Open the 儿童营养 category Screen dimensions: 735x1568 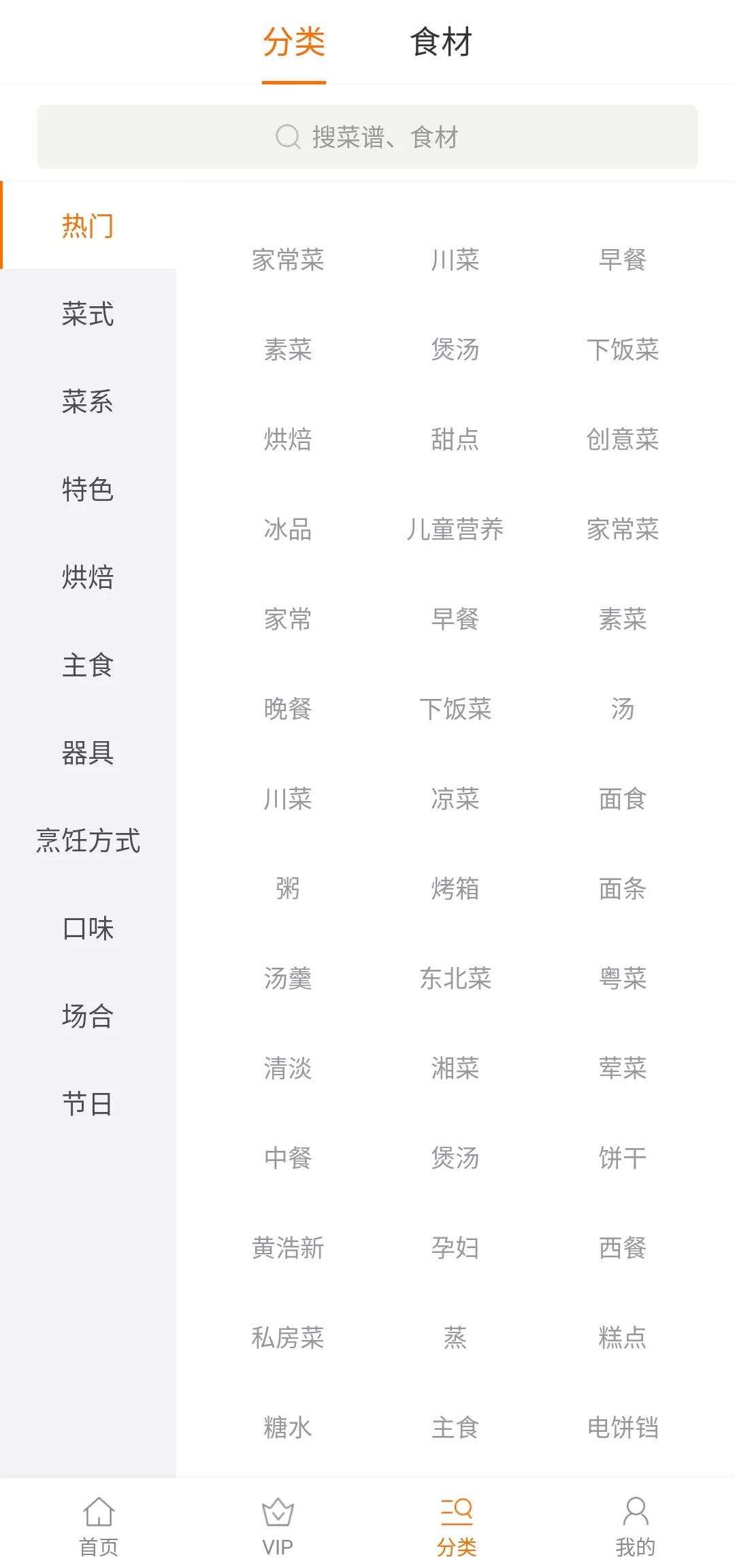point(455,529)
